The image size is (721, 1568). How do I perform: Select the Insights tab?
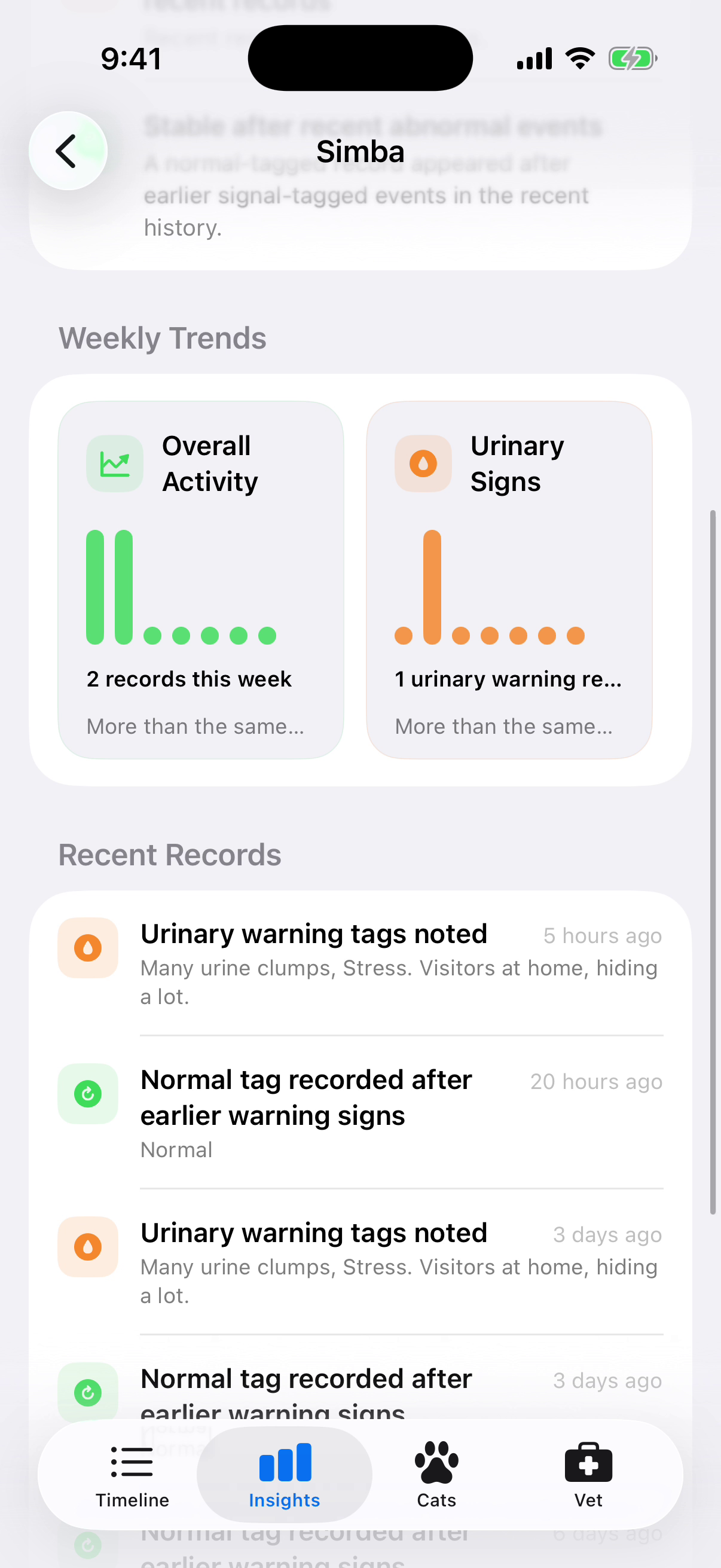tap(284, 1474)
